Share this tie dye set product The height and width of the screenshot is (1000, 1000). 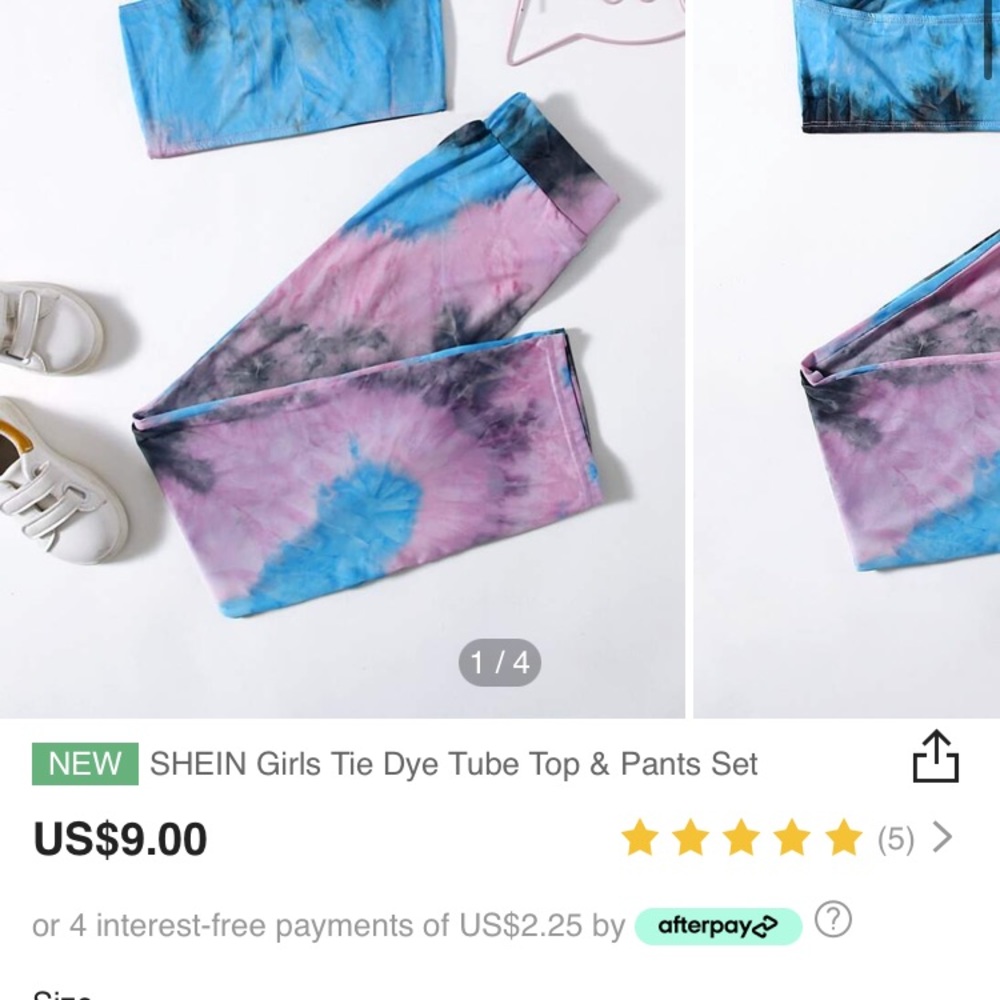pyautogui.click(x=935, y=757)
